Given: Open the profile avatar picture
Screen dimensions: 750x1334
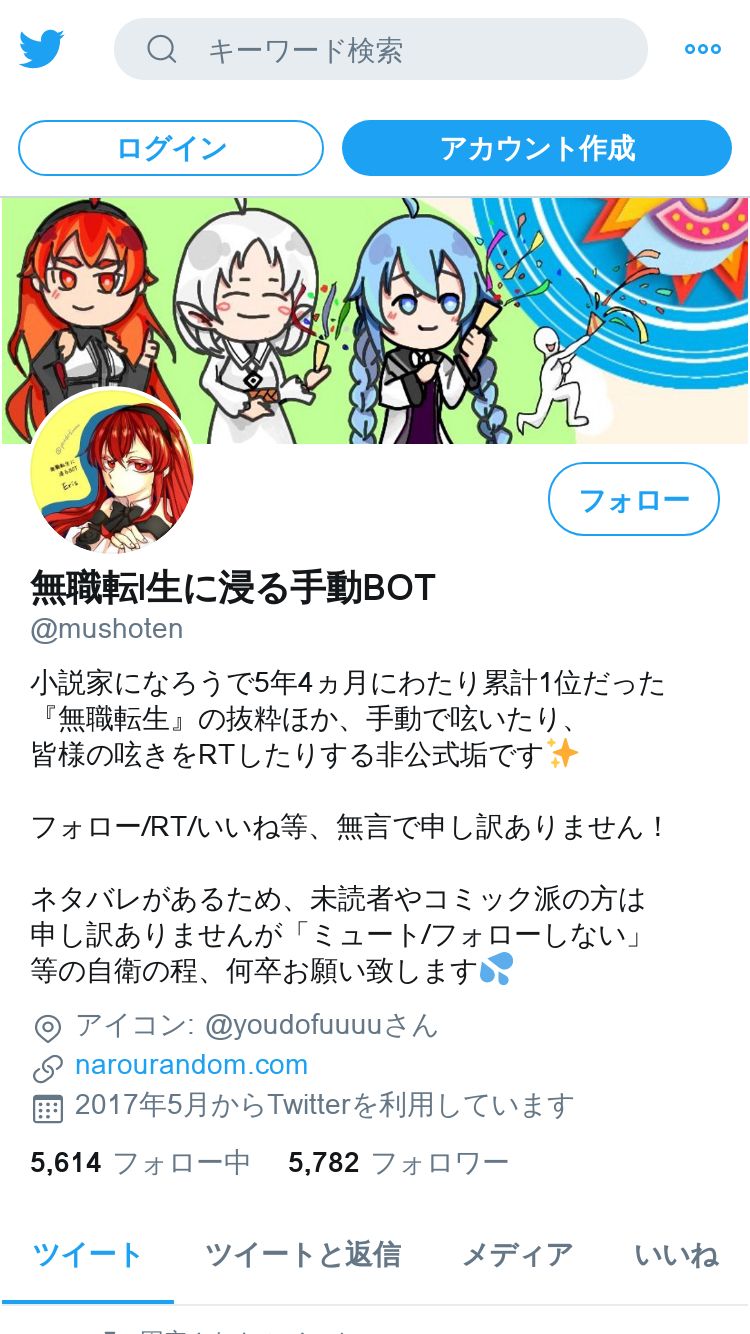Looking at the screenshot, I should pyautogui.click(x=112, y=471).
